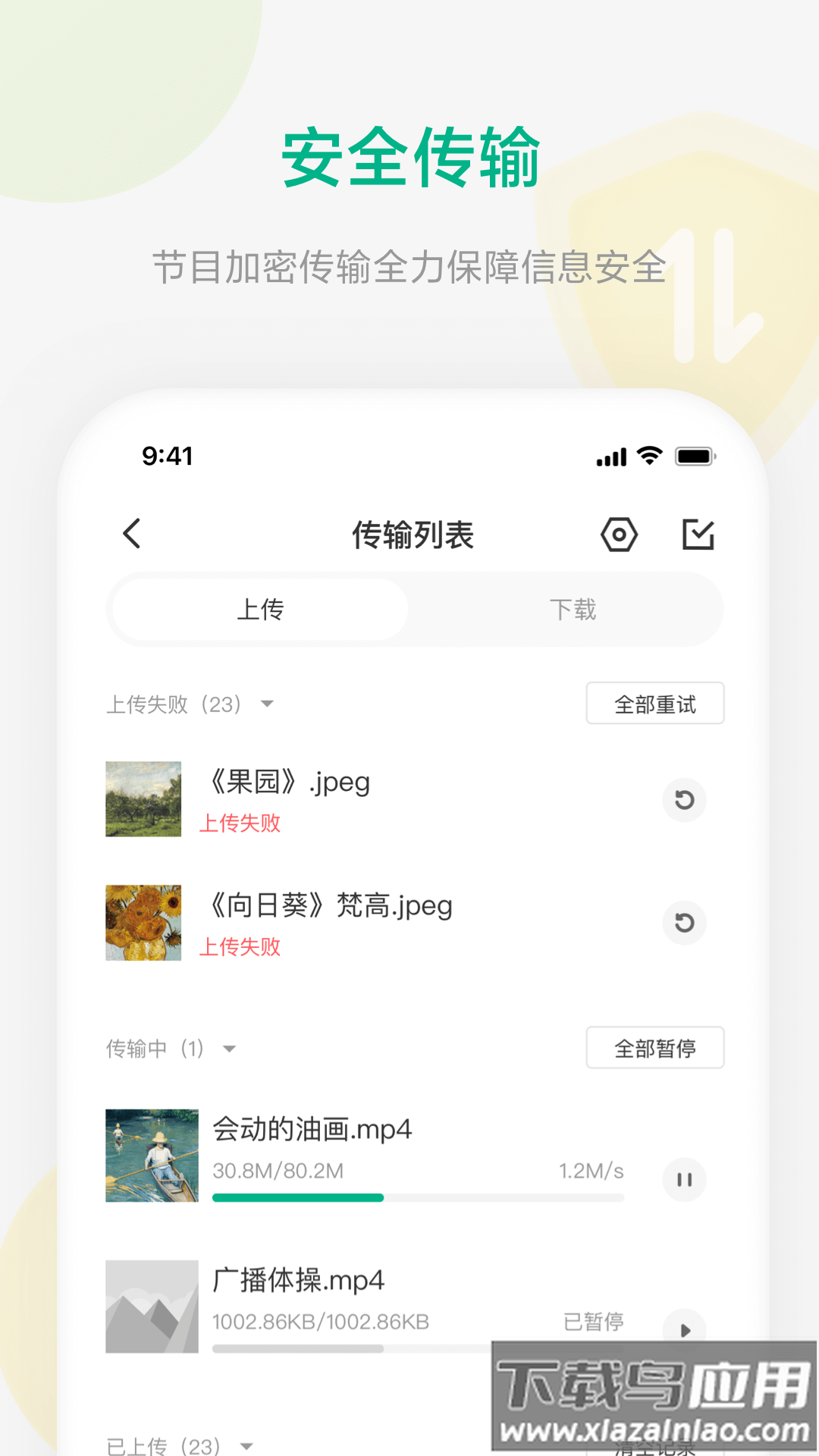
Task: Click the multi-select edit icon
Action: [699, 534]
